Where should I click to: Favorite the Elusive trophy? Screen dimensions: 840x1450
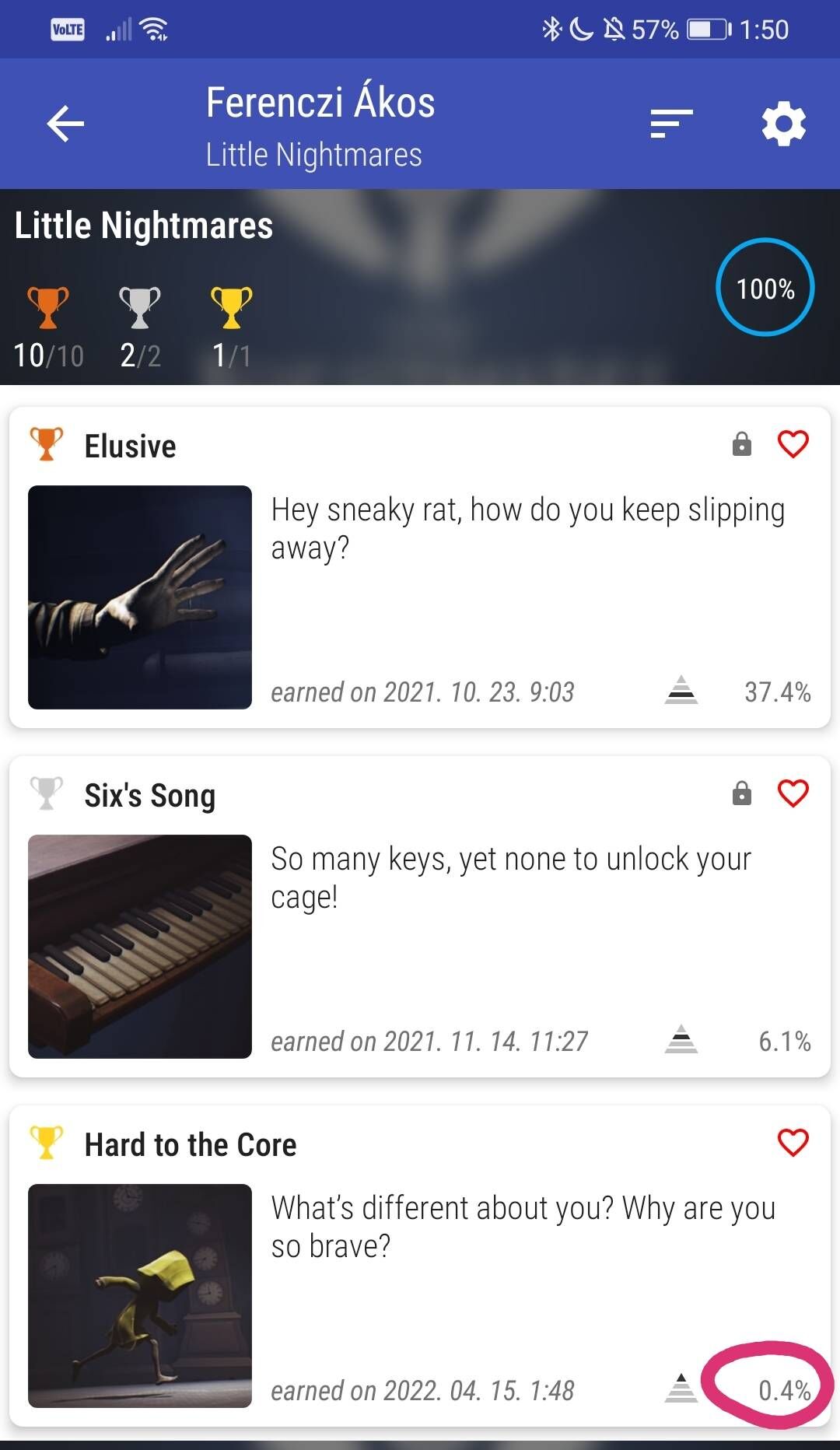tap(793, 445)
